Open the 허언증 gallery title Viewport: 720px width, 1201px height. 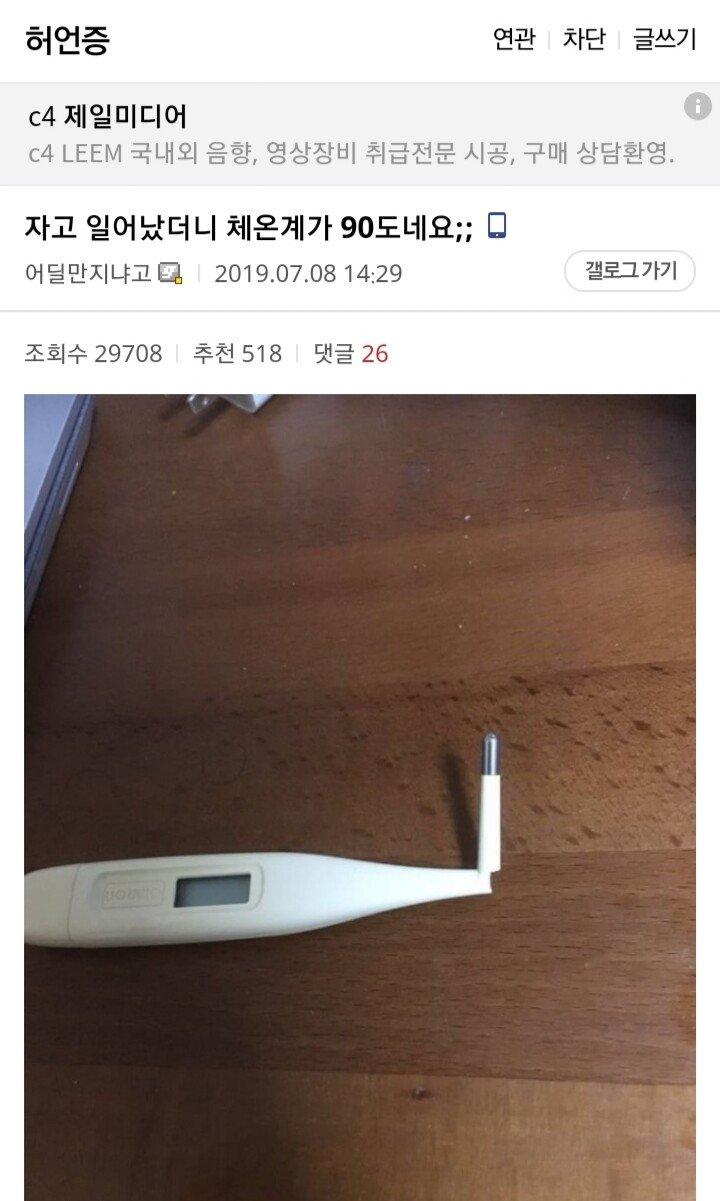point(67,40)
